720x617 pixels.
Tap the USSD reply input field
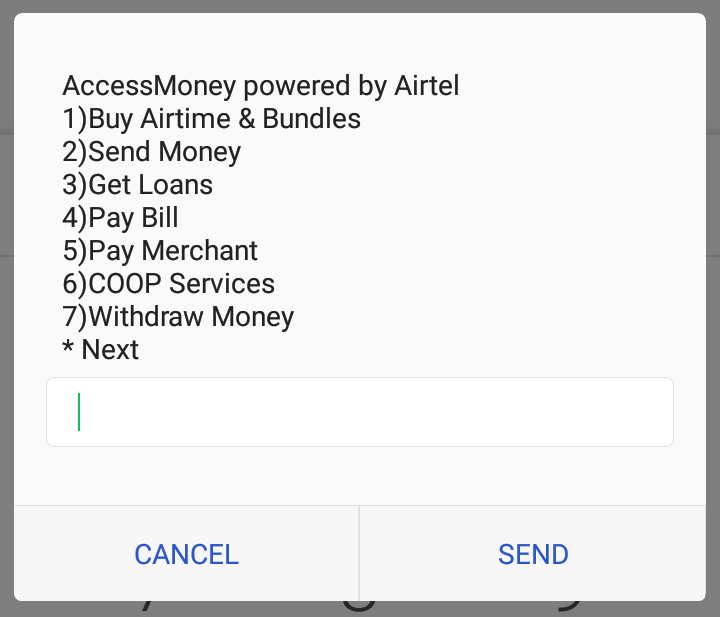[x=360, y=412]
